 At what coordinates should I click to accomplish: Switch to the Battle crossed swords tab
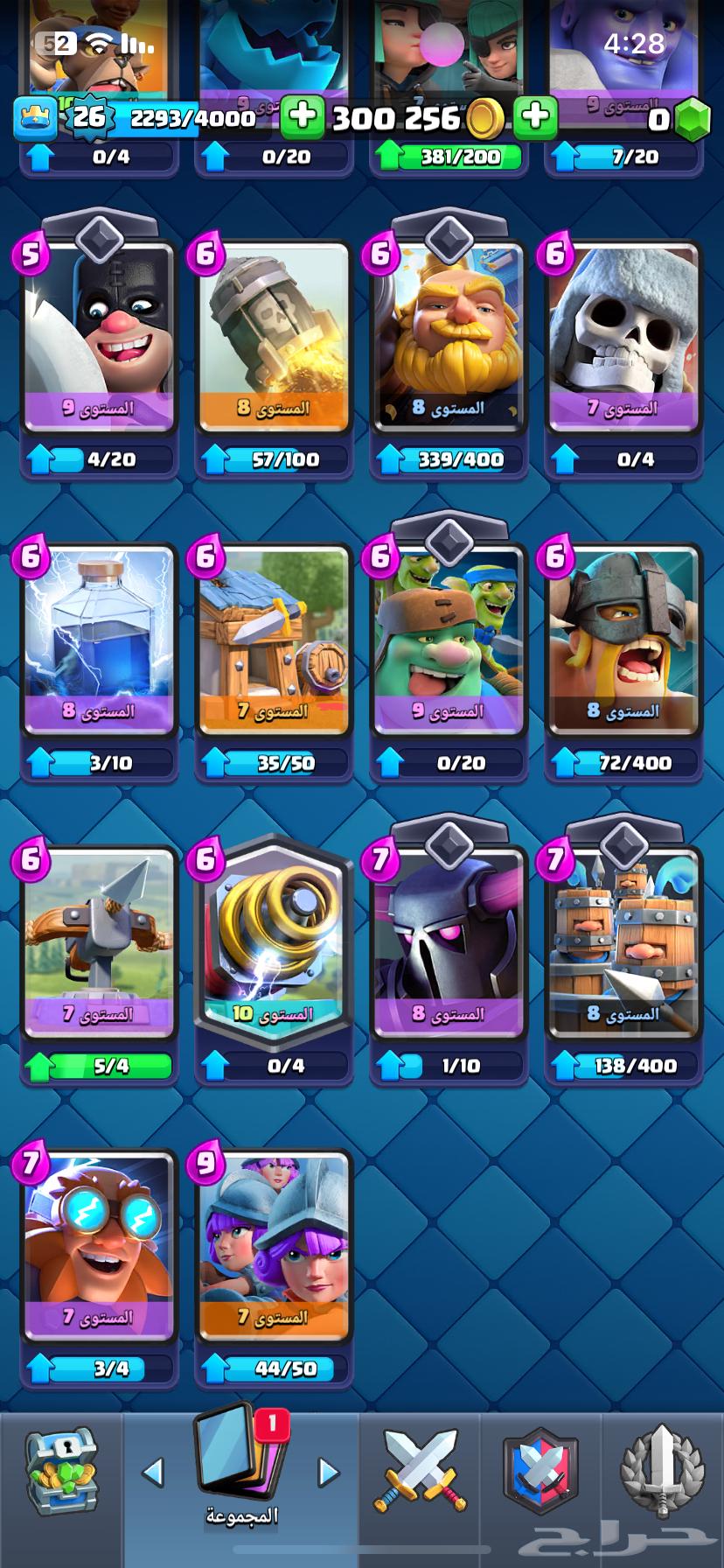[421, 1472]
